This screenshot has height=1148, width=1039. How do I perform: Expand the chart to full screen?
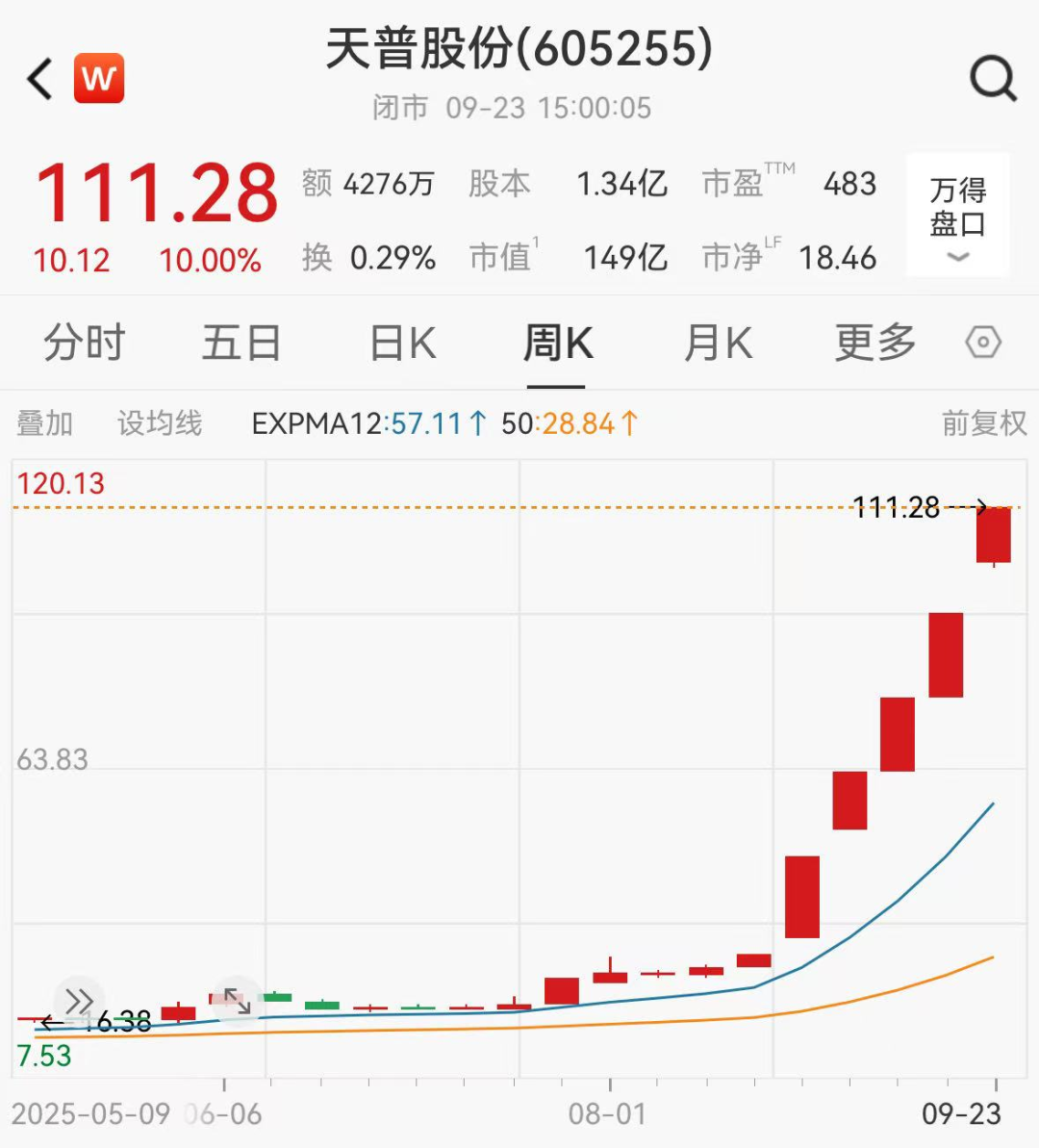click(x=237, y=1001)
